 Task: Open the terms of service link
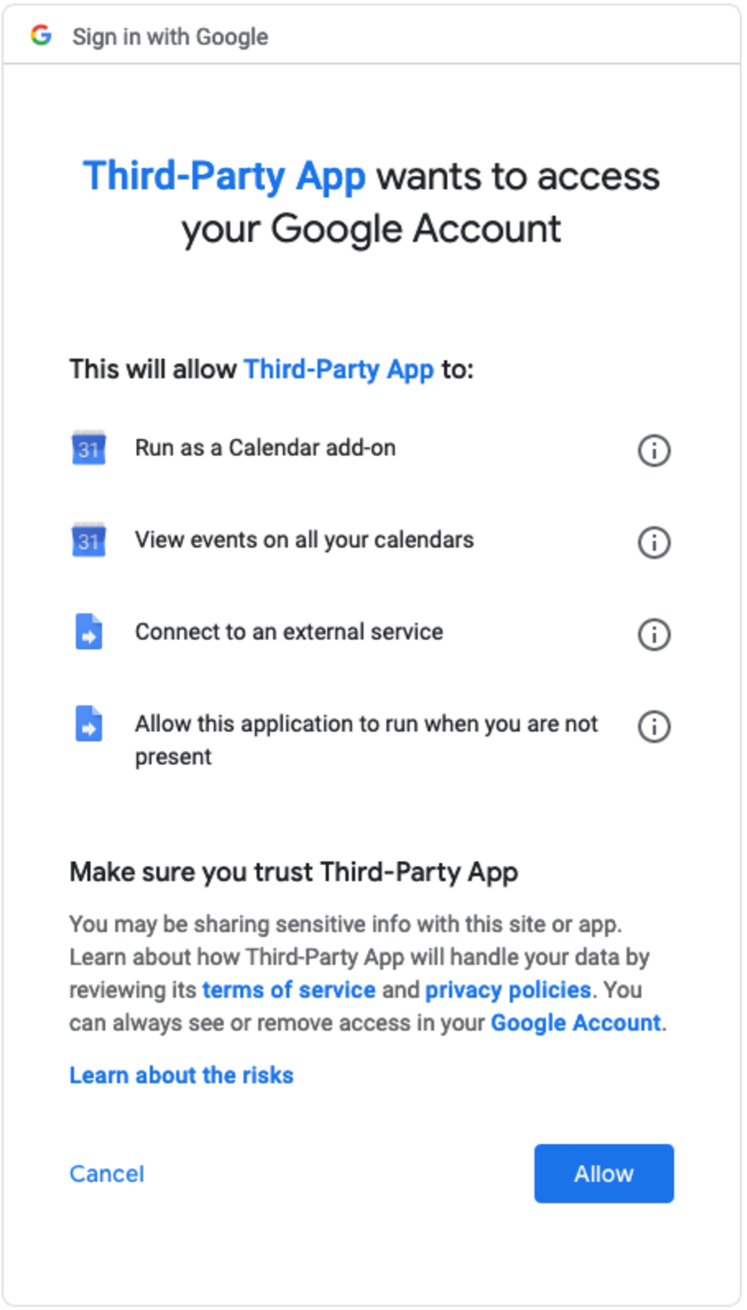tap(289, 989)
